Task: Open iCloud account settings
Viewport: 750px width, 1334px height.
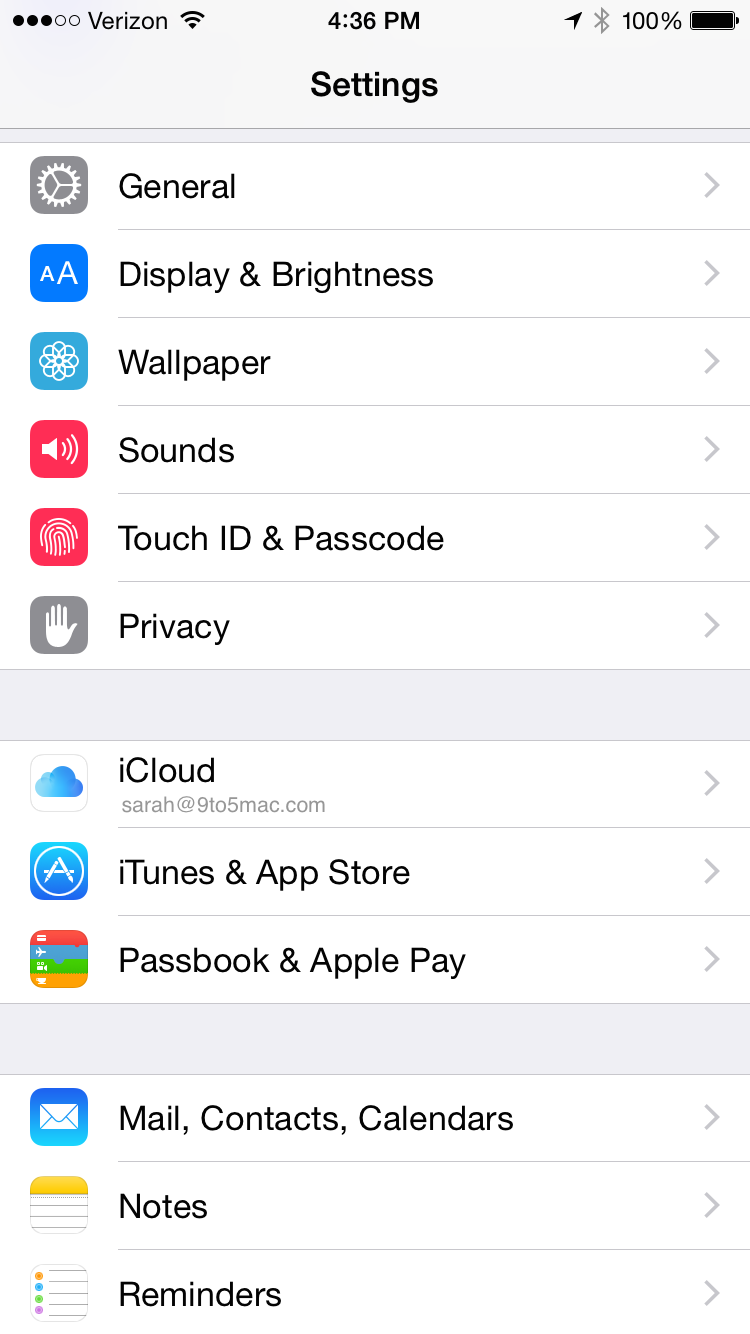Action: tap(375, 784)
